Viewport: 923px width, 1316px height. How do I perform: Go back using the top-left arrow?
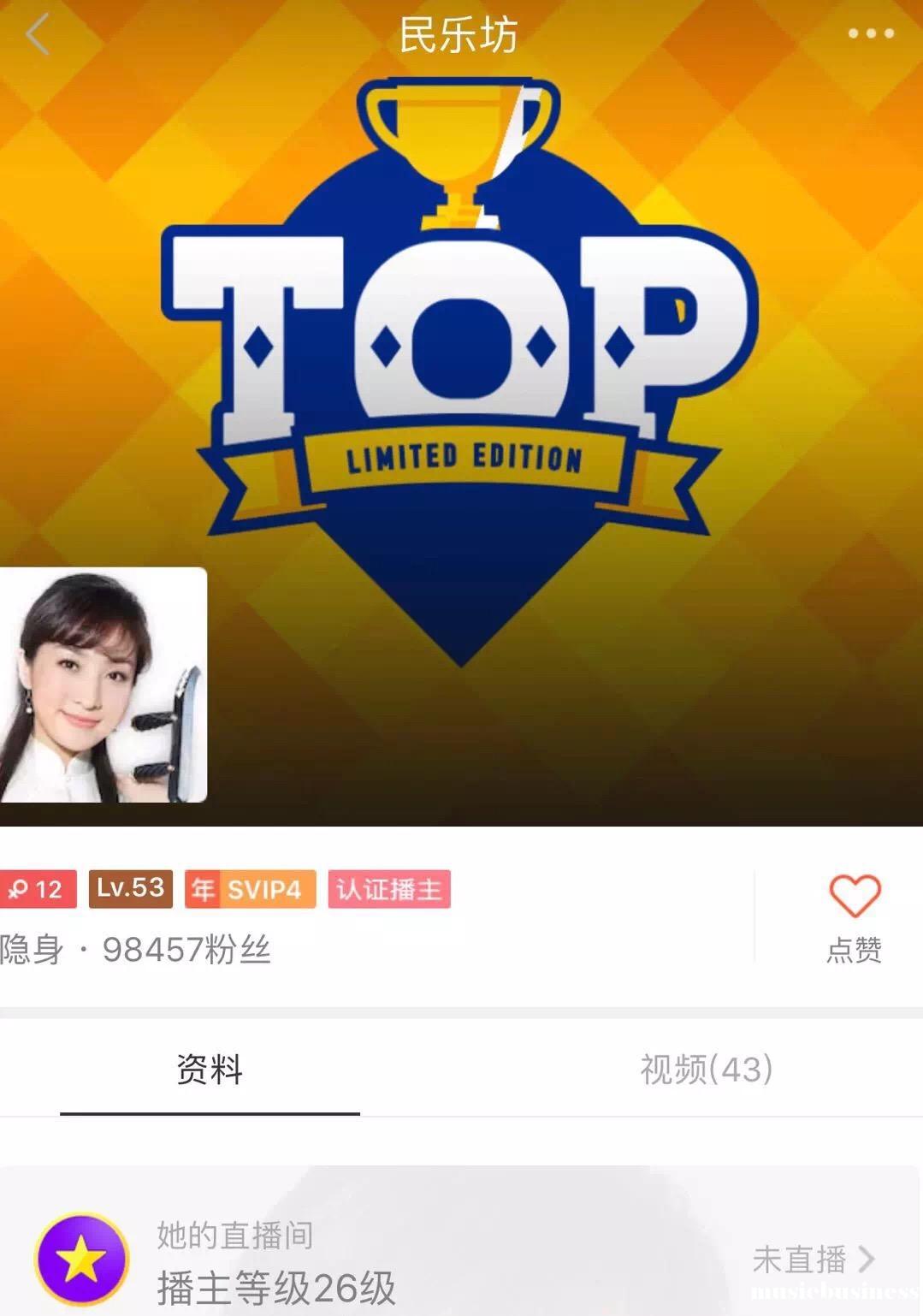pyautogui.click(x=38, y=35)
